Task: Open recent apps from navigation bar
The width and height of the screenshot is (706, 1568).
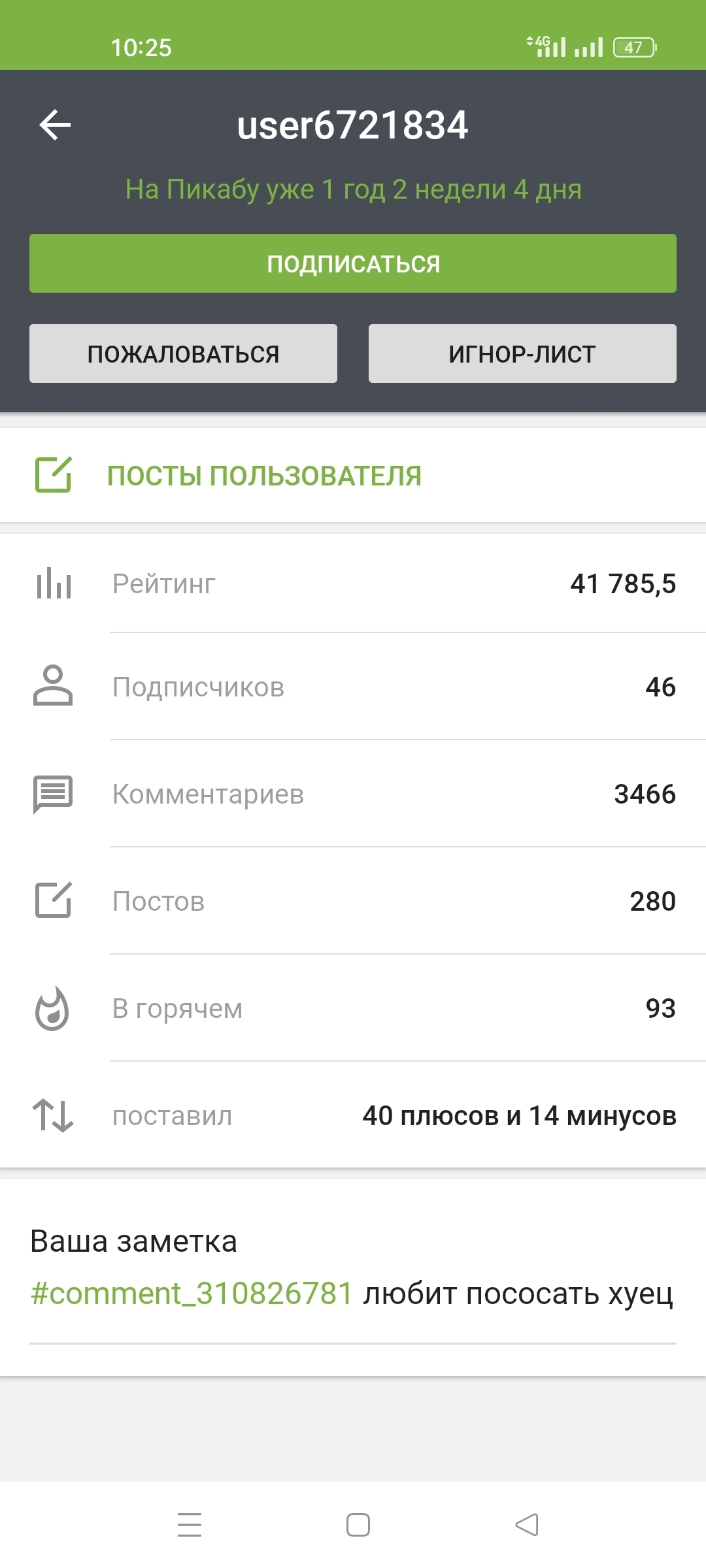Action: click(190, 1525)
